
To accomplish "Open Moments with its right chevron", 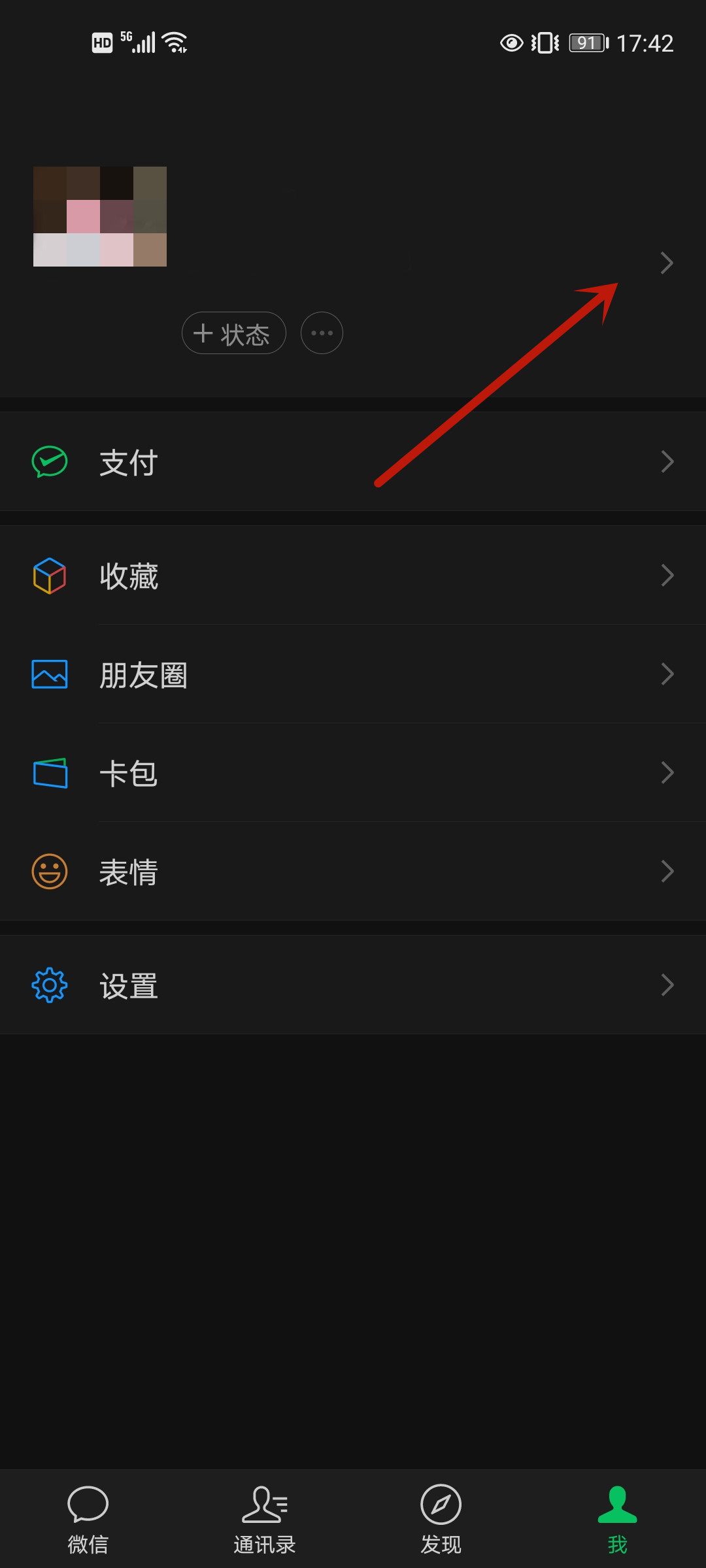I will pos(667,674).
